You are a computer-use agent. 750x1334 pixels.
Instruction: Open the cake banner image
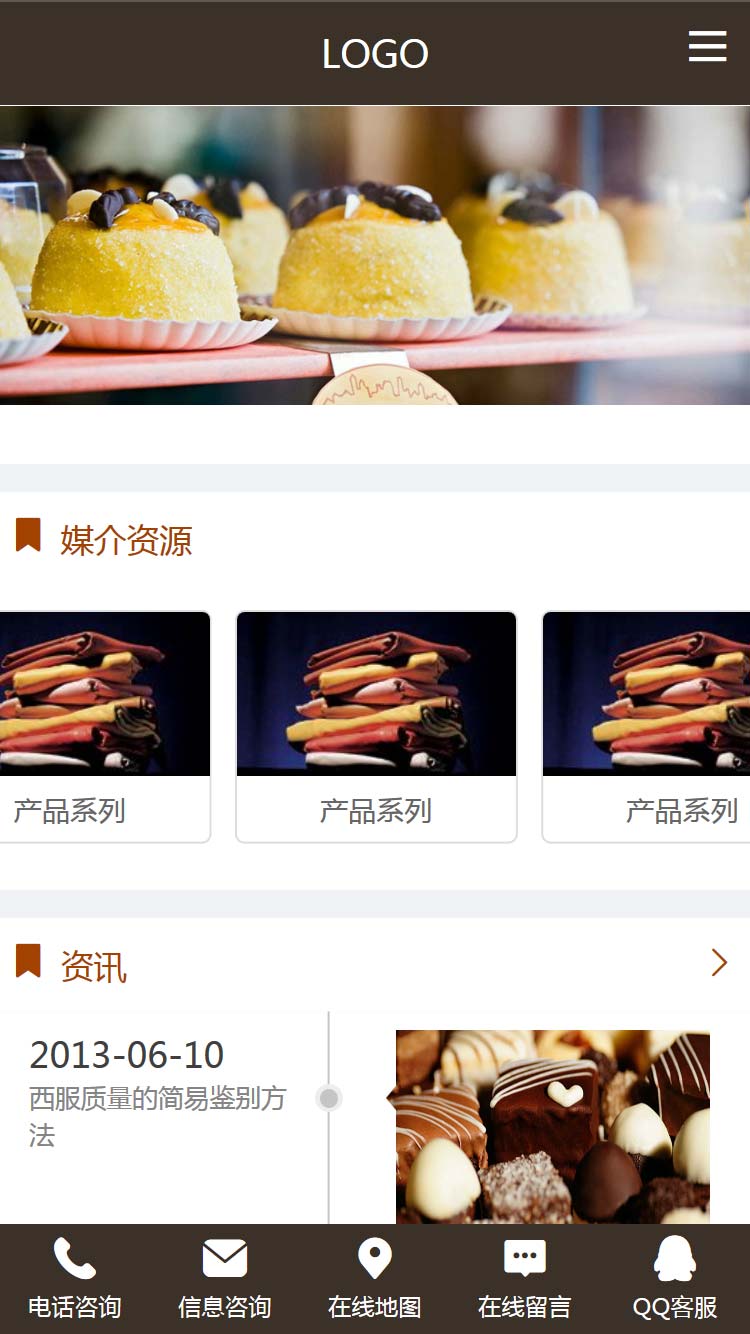[375, 255]
